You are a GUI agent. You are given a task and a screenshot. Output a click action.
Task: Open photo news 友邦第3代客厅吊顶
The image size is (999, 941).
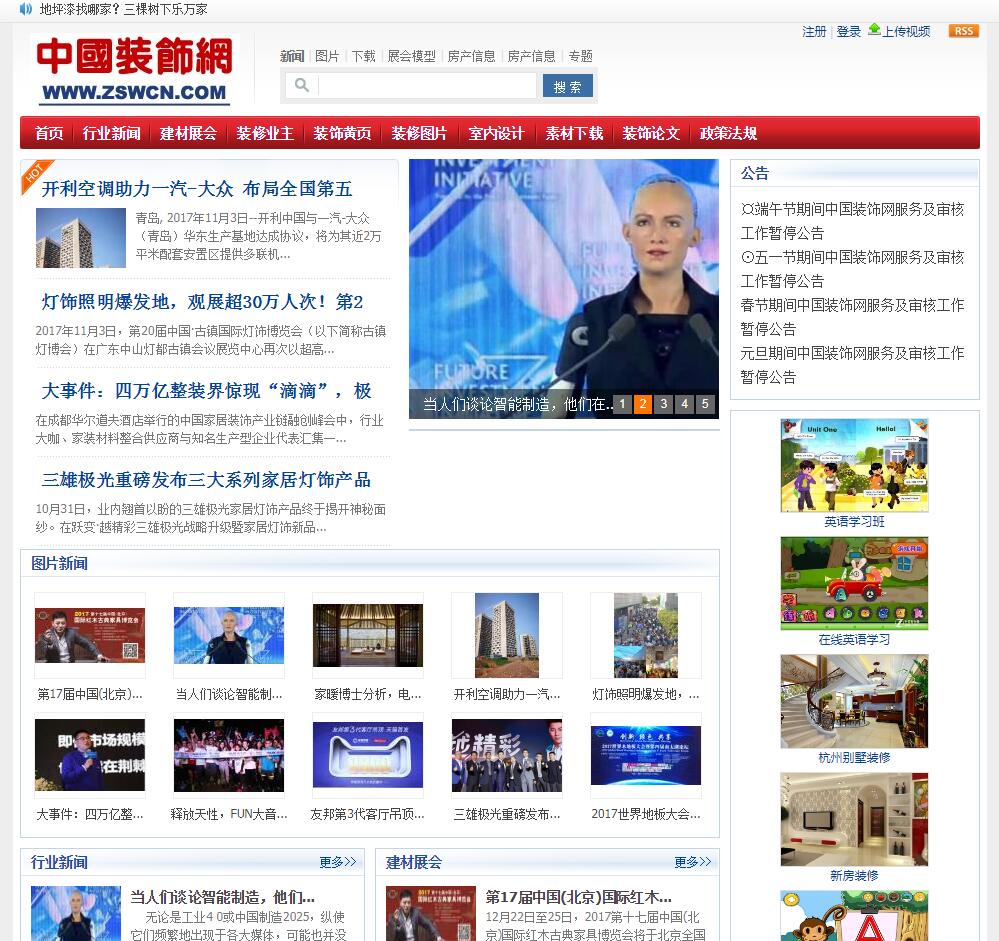(367, 758)
